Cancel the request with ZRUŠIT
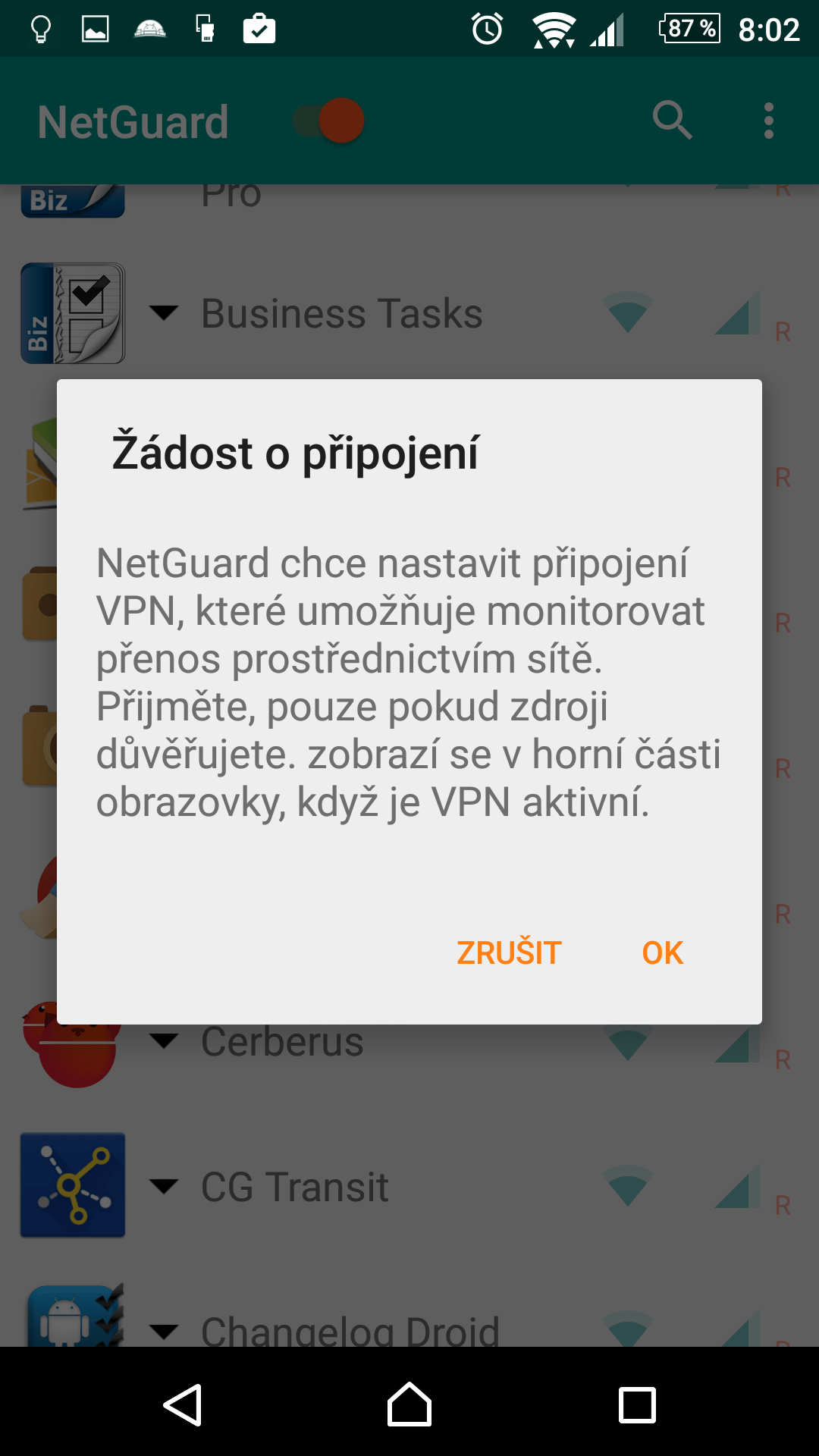The width and height of the screenshot is (819, 1456). 509,952
